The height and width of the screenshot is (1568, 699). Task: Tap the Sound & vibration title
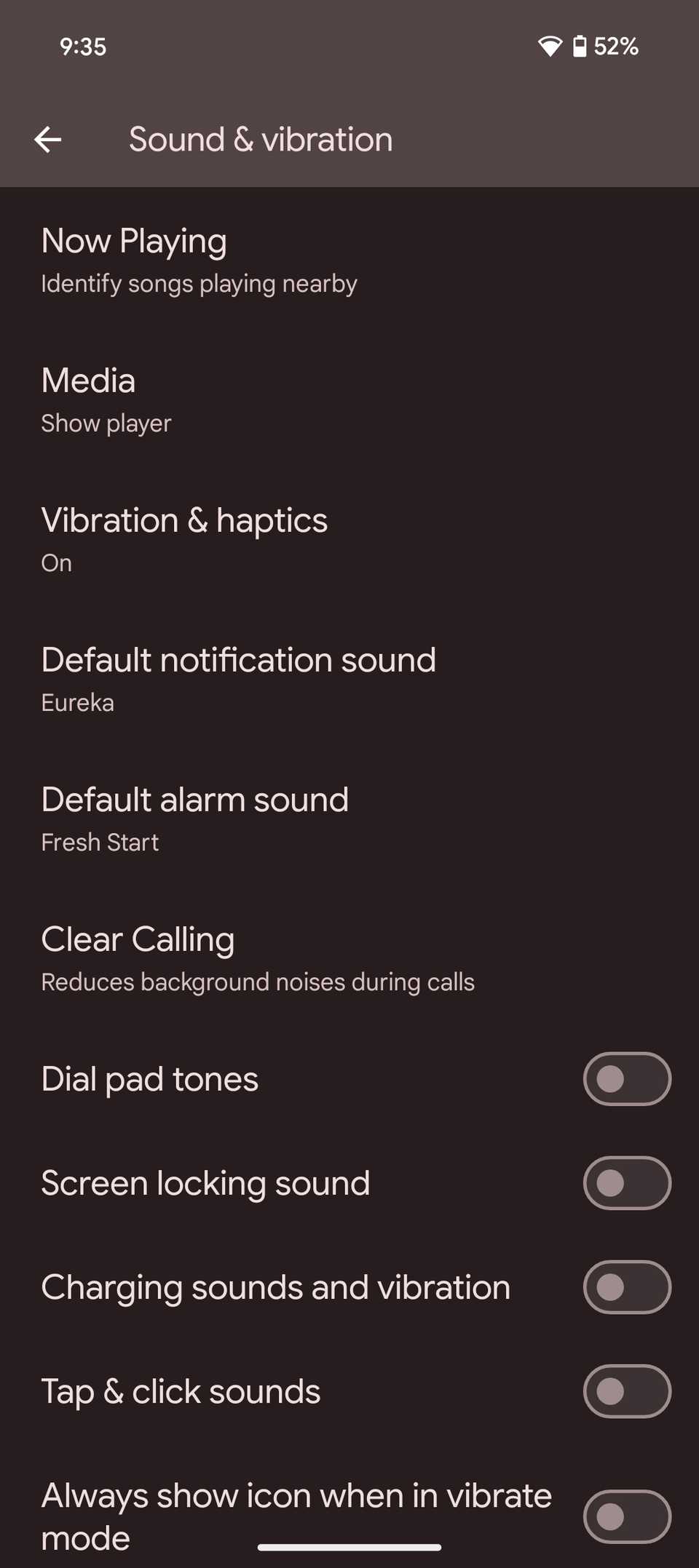pos(260,139)
